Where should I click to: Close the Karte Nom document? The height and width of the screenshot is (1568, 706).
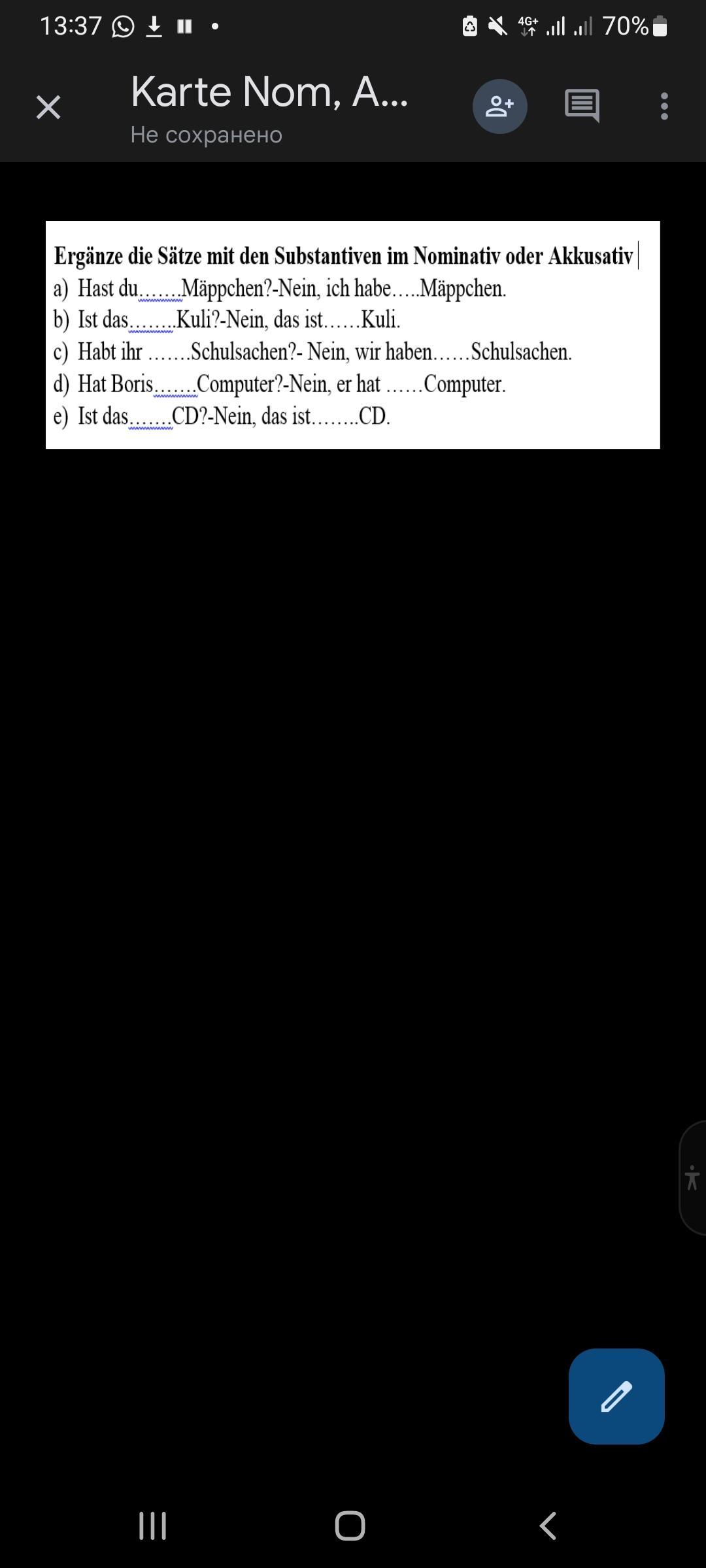point(48,107)
